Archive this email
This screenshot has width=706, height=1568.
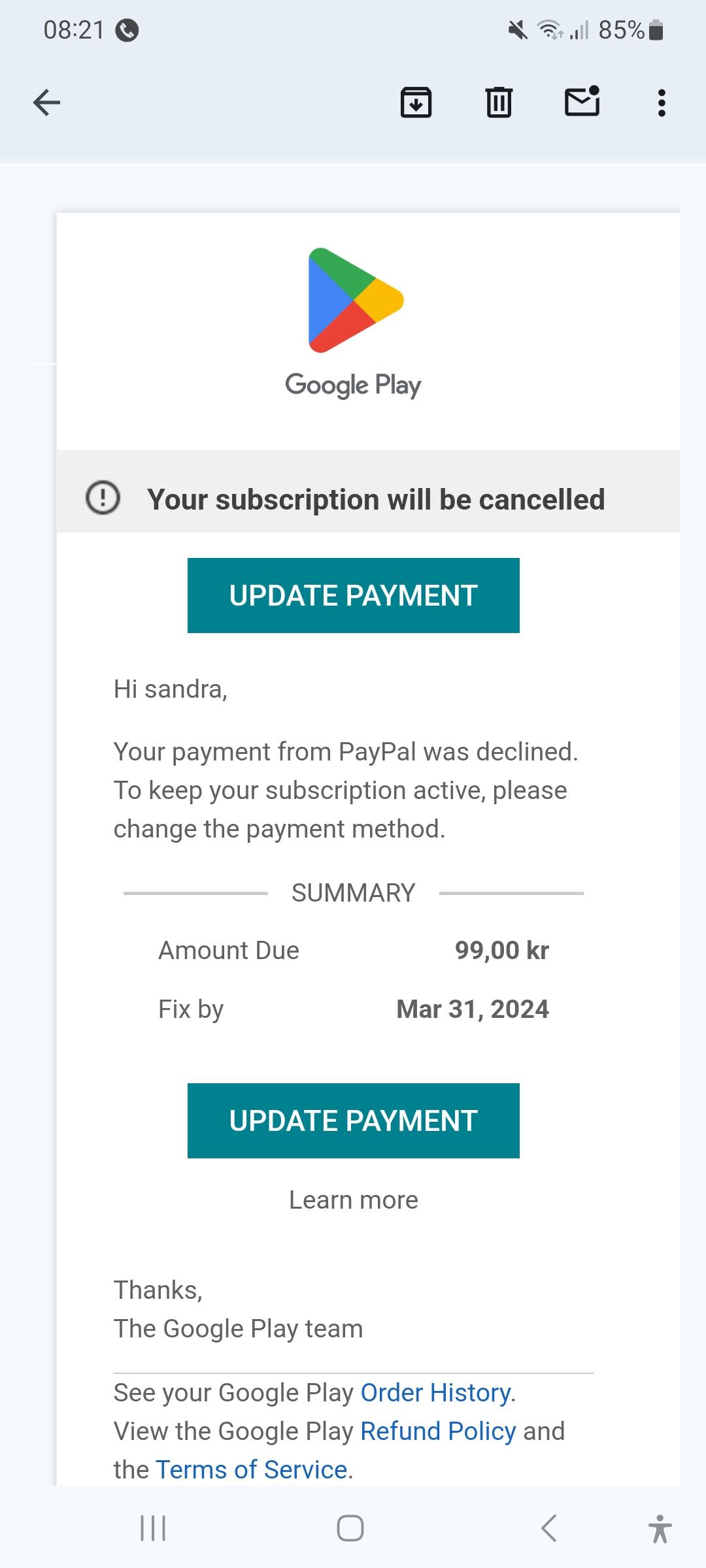click(x=416, y=103)
